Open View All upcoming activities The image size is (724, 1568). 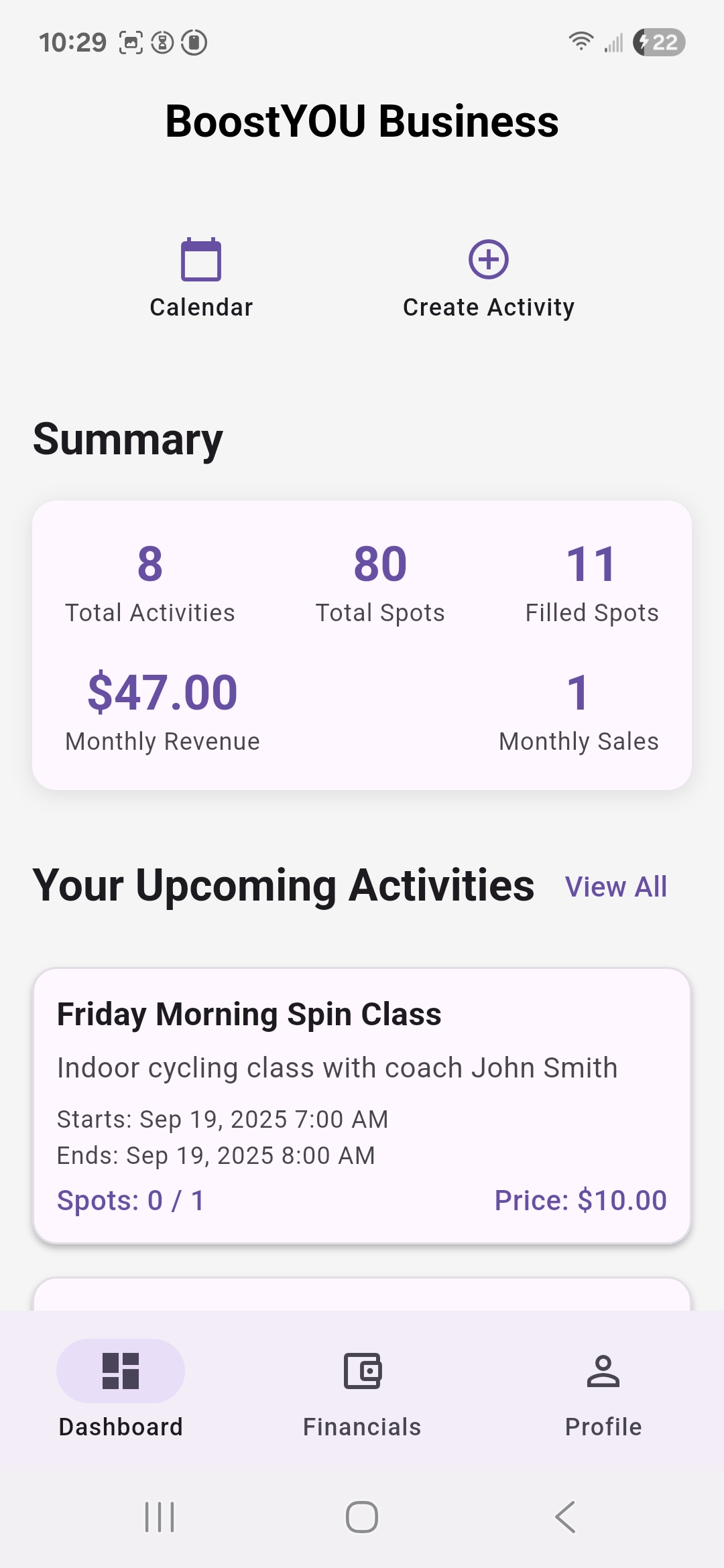616,886
